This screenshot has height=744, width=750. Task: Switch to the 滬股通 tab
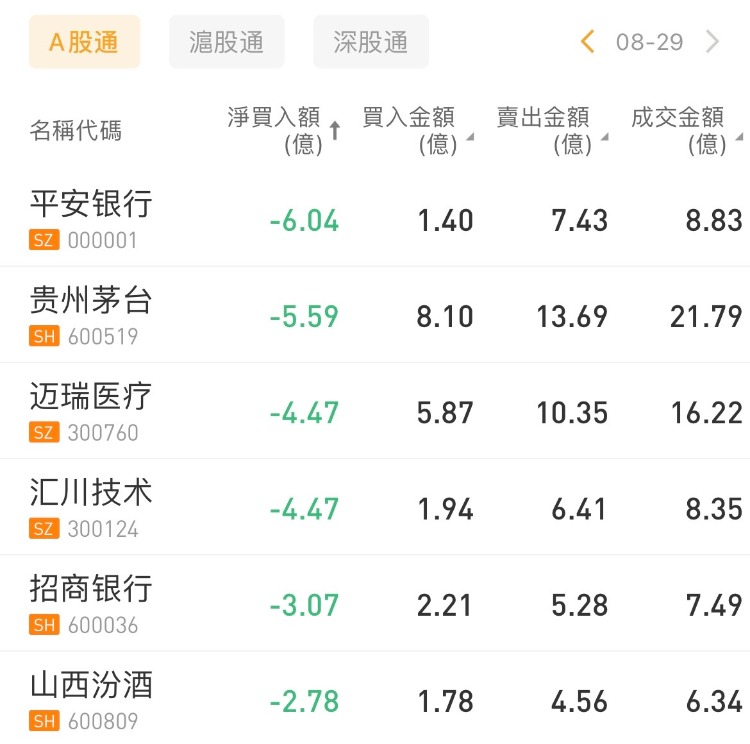[227, 42]
